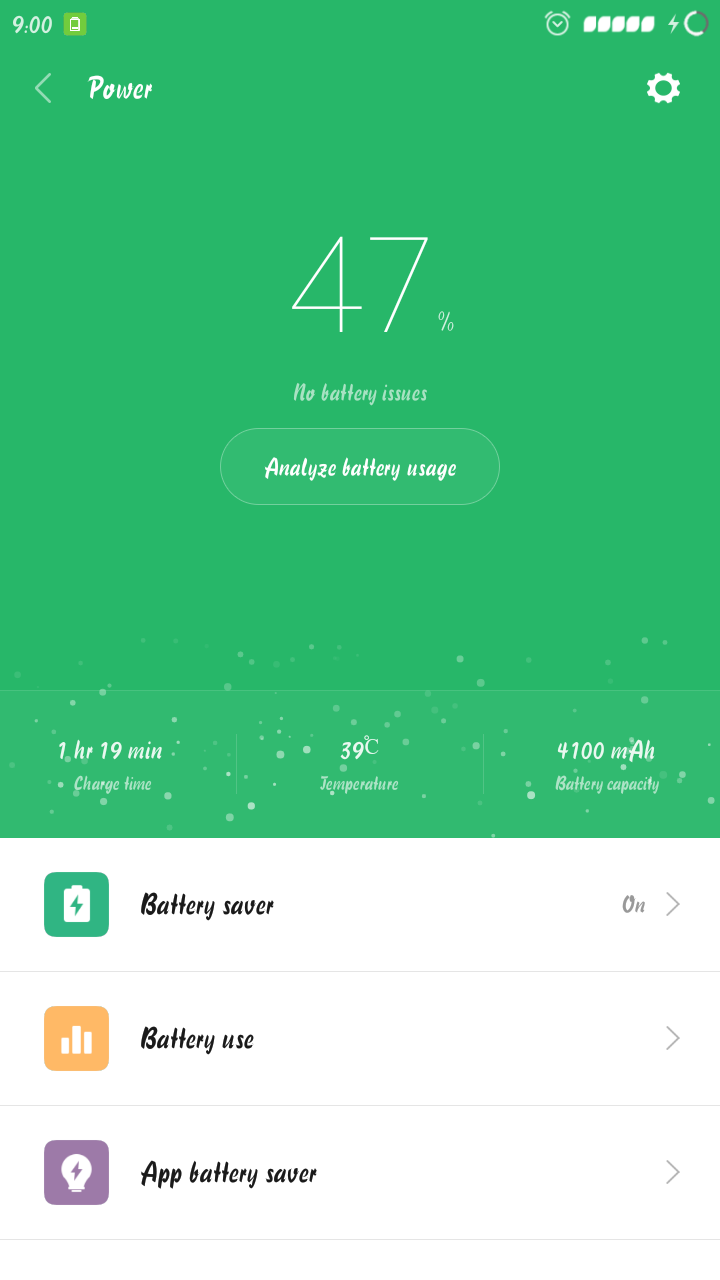Tap Analyze battery usage button
720x1280 pixels.
coord(360,467)
